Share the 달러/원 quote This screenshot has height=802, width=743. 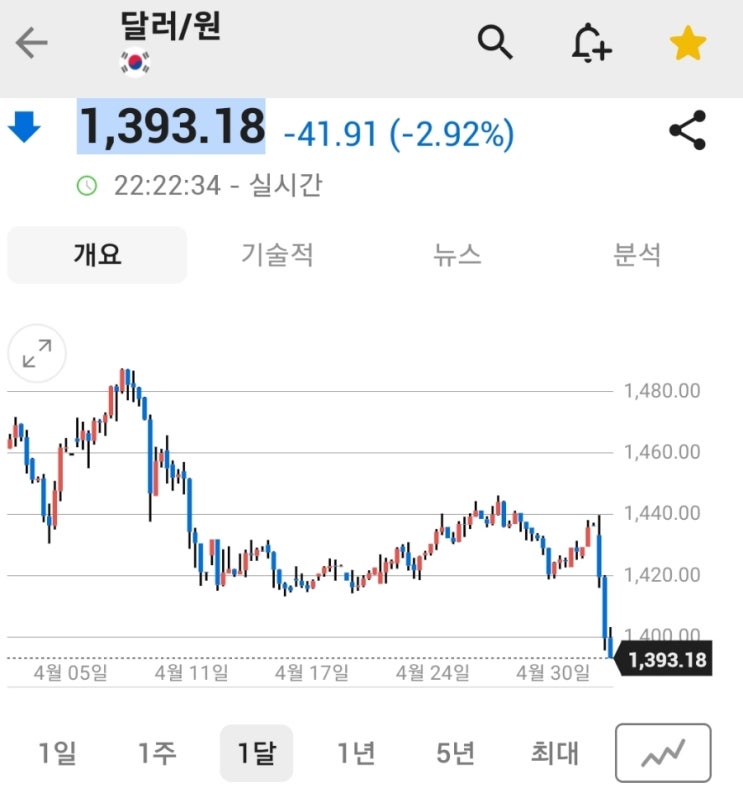[688, 130]
